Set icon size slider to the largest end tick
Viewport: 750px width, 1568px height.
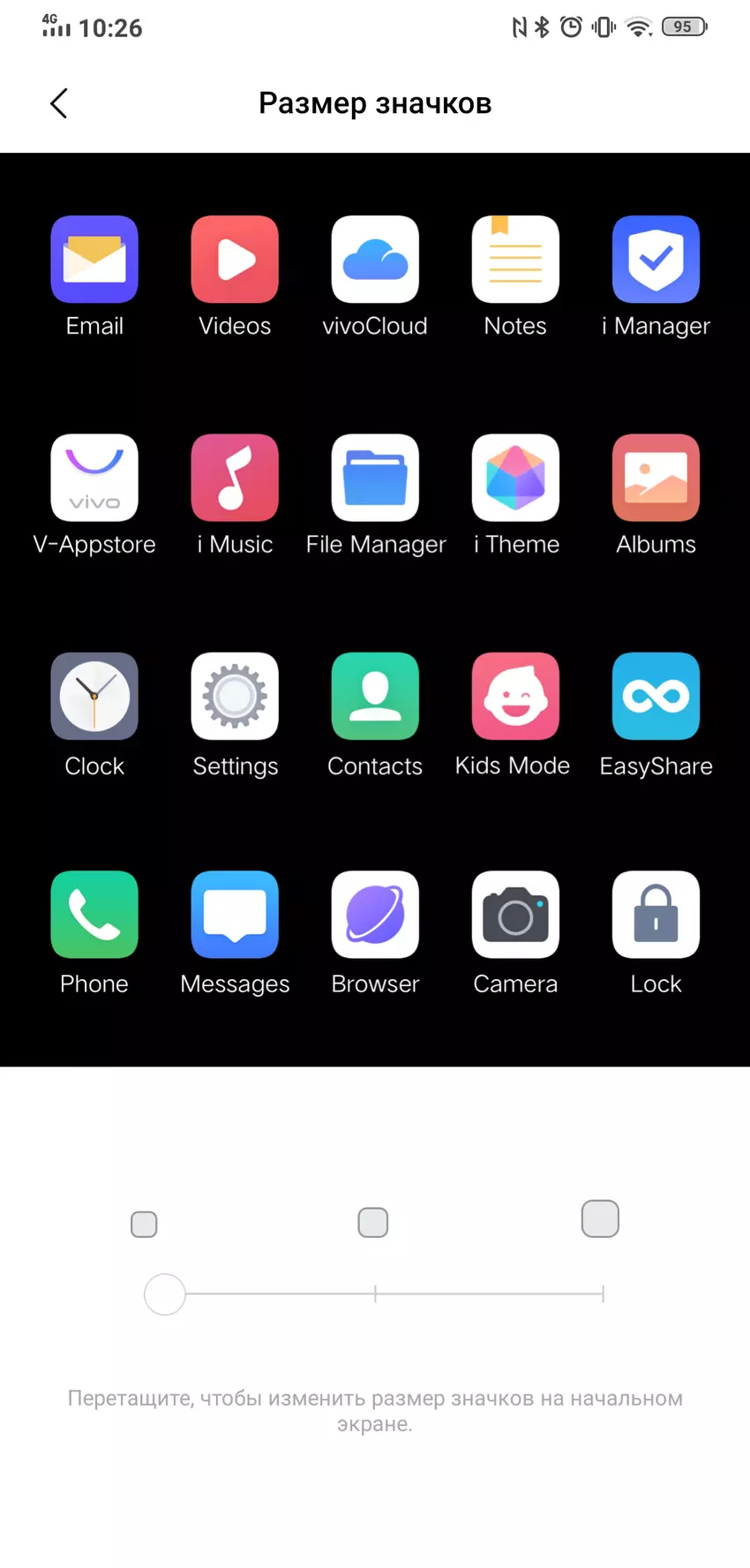click(603, 1294)
